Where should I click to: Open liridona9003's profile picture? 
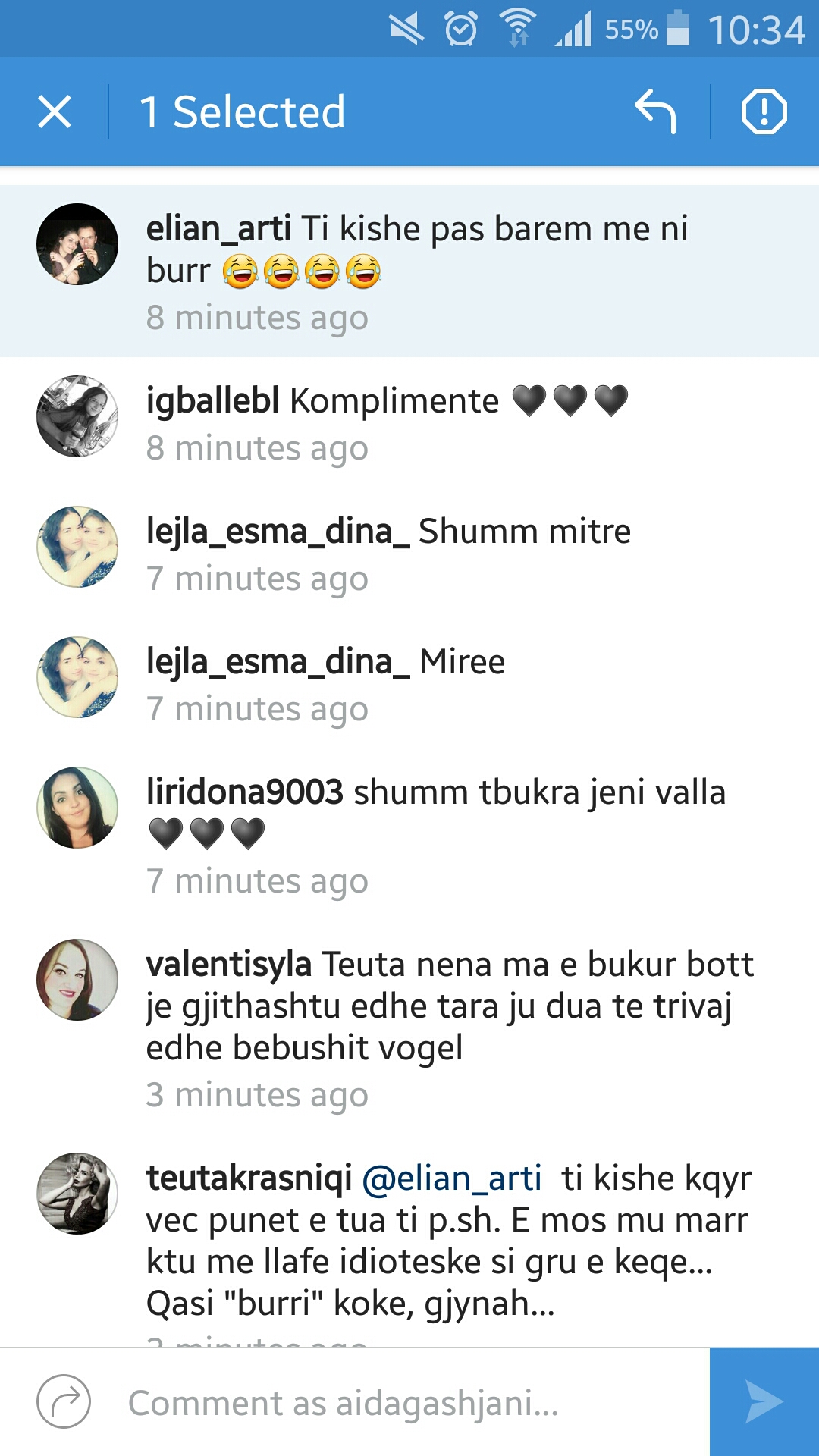(x=77, y=808)
